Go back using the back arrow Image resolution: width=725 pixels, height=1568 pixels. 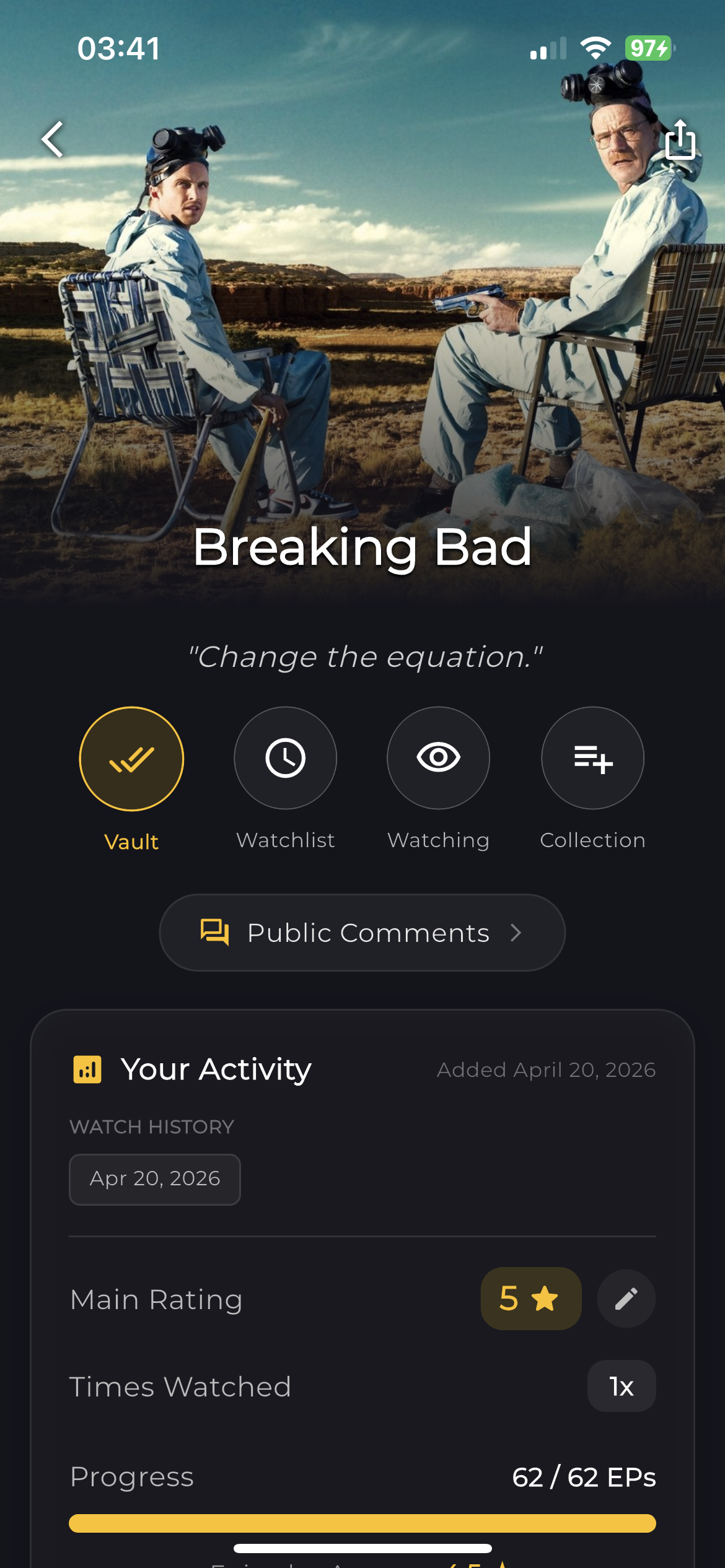point(53,139)
